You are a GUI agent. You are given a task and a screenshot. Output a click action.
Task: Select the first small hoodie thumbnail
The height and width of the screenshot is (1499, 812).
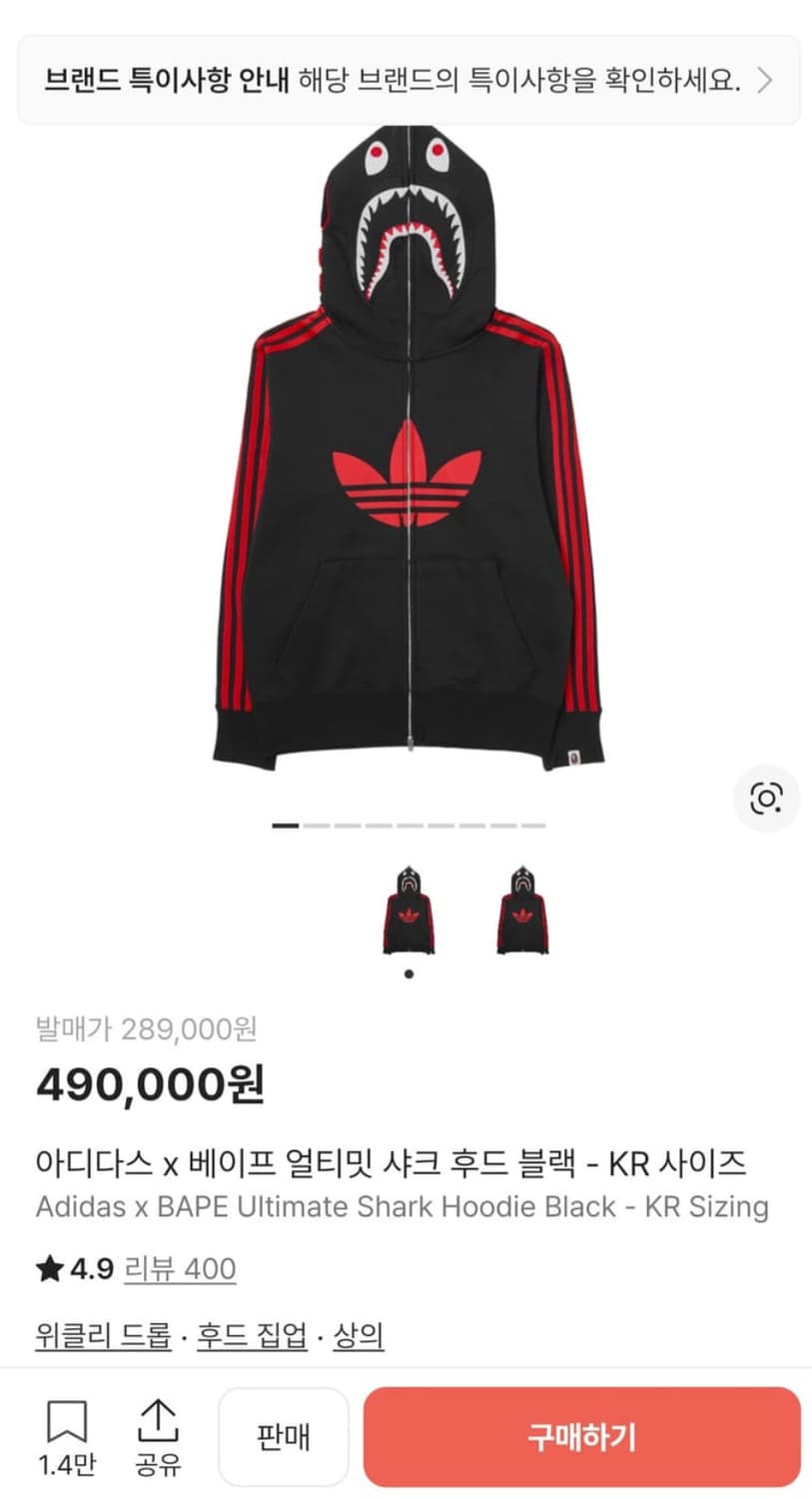coord(410,909)
